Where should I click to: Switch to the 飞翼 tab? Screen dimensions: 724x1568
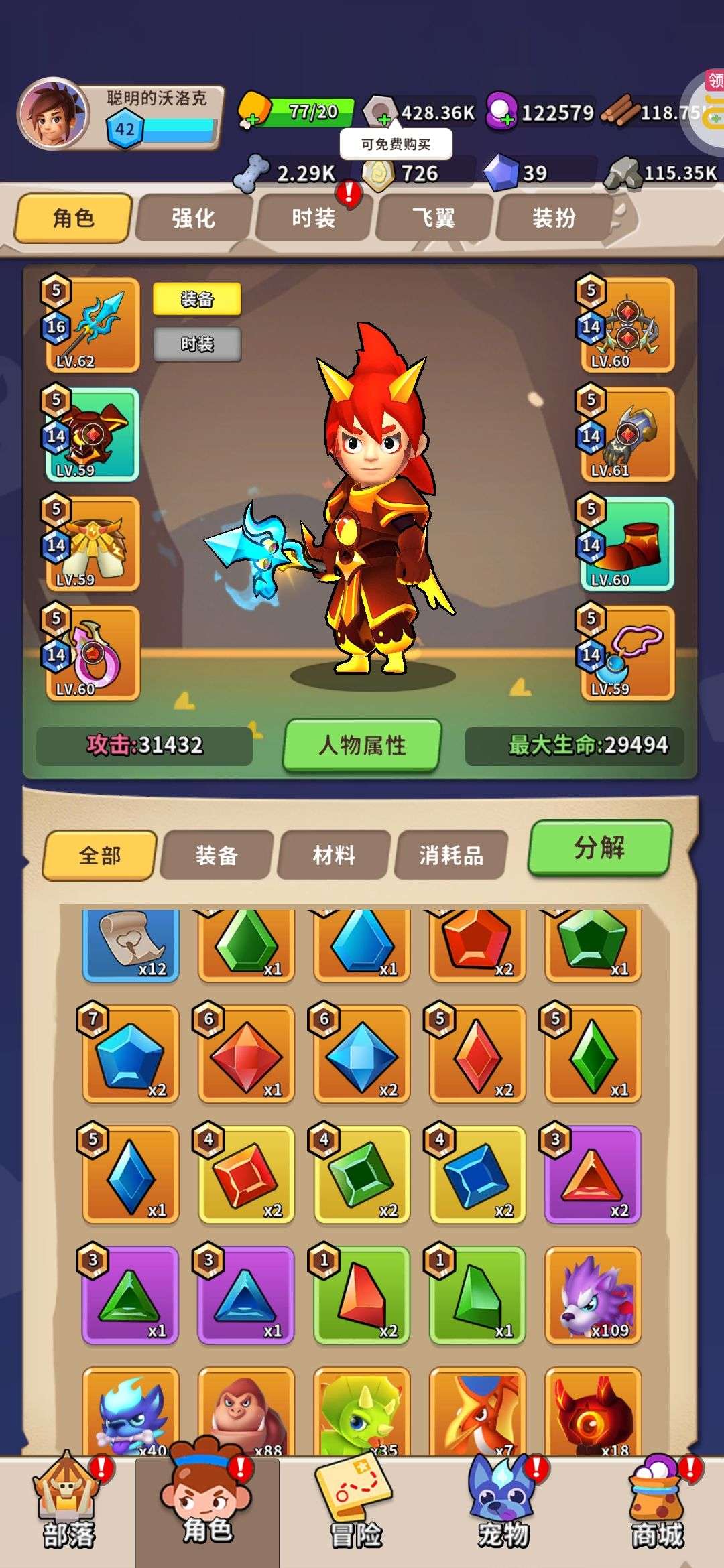[x=433, y=218]
